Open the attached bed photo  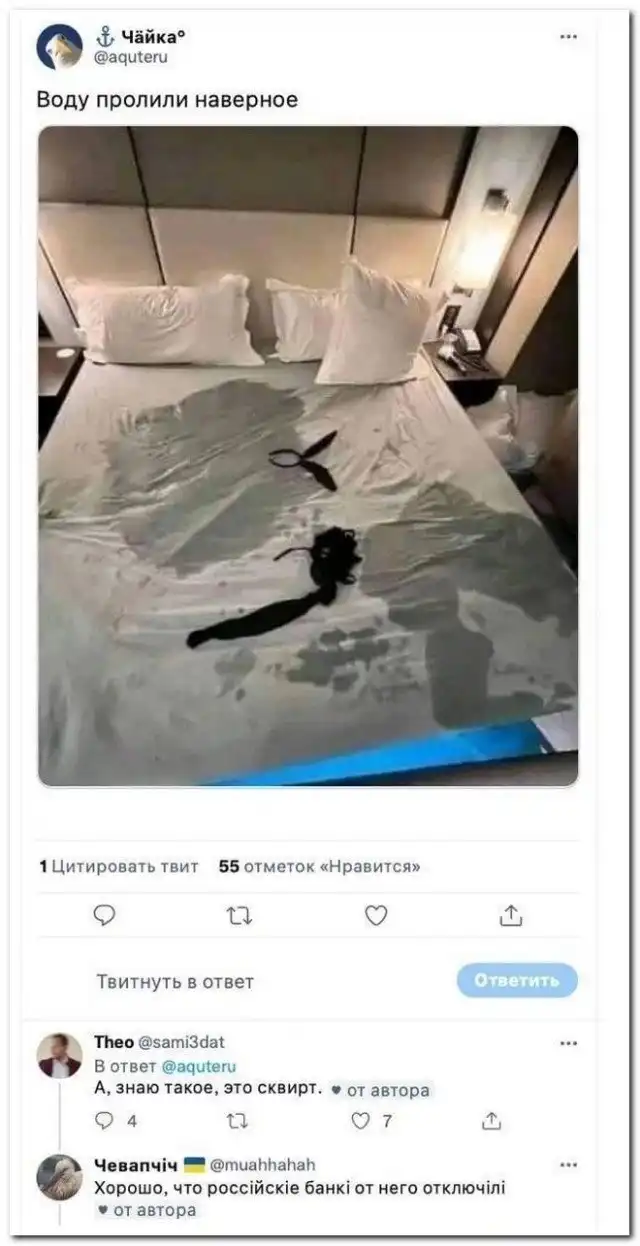point(308,455)
